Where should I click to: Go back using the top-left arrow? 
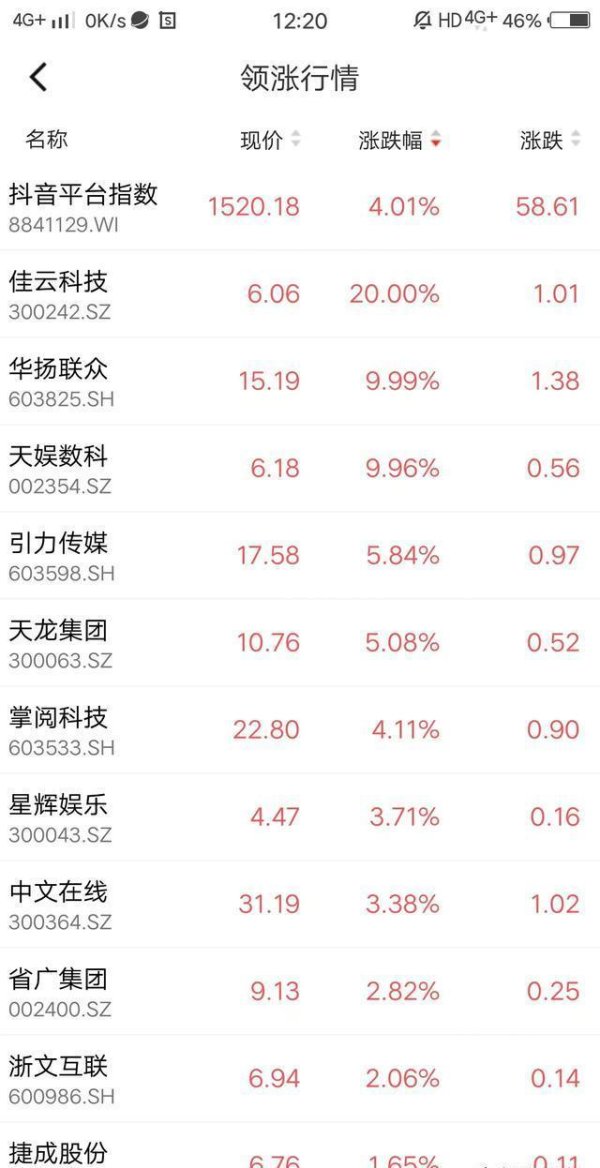[x=39, y=77]
